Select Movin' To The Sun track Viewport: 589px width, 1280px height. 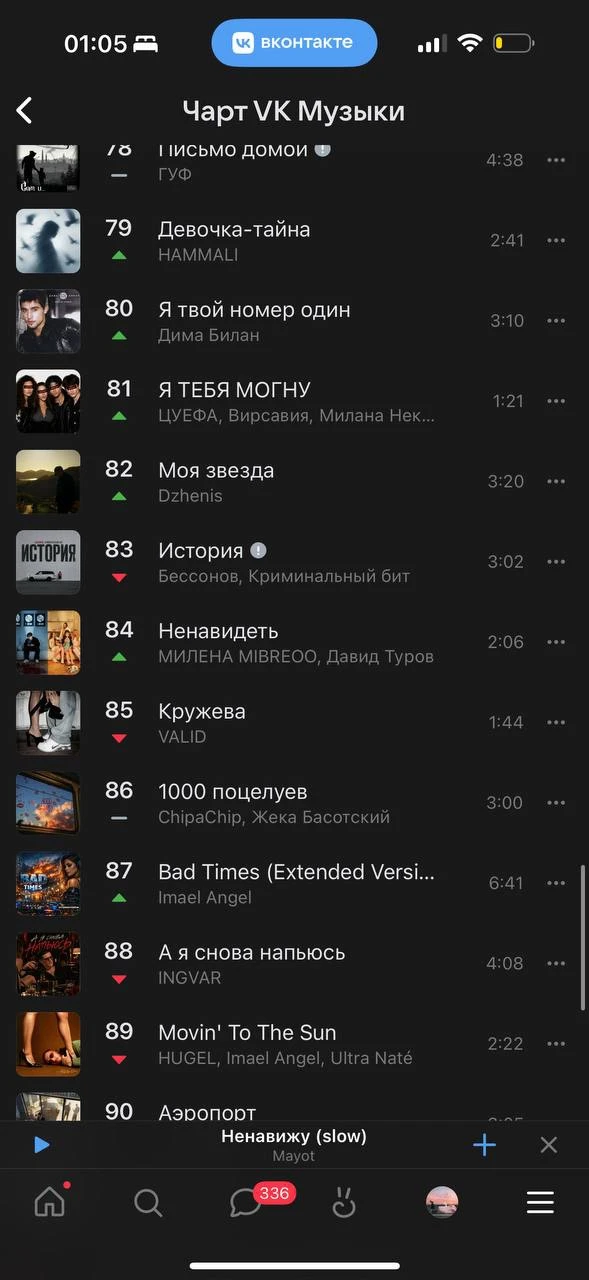[294, 1044]
